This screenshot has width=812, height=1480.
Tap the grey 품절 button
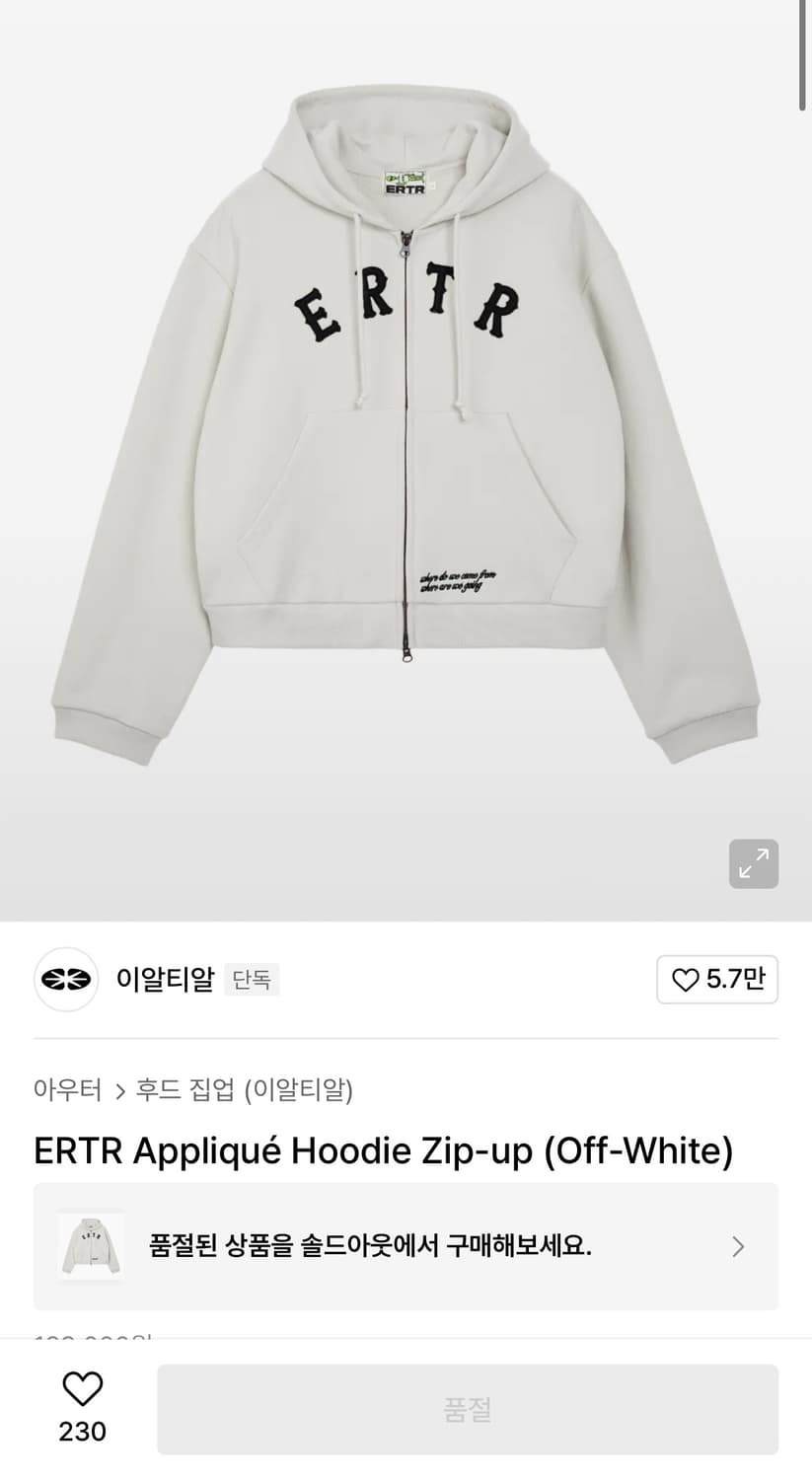pos(467,1409)
